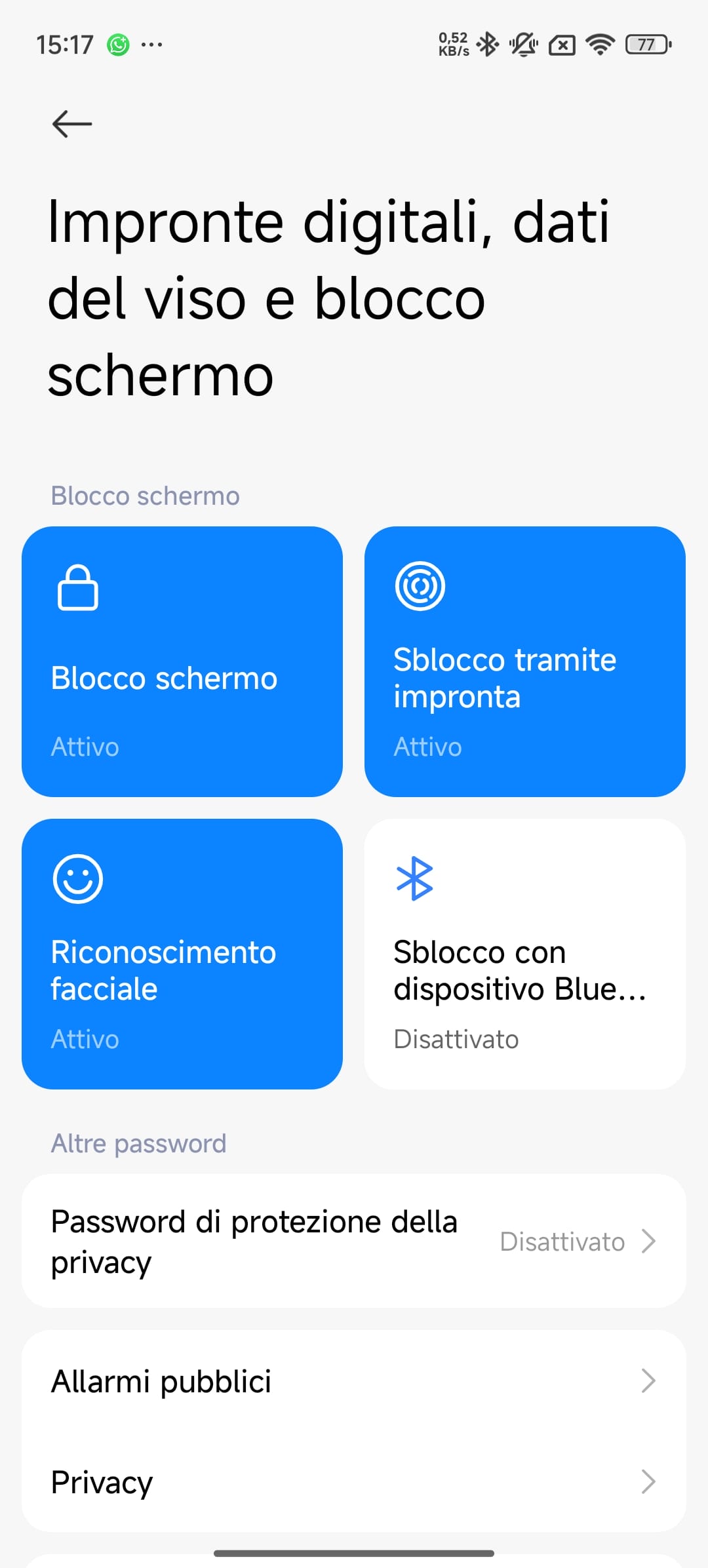Viewport: 708px width, 1568px height.
Task: Open the Privacy settings row
Action: tap(354, 1481)
